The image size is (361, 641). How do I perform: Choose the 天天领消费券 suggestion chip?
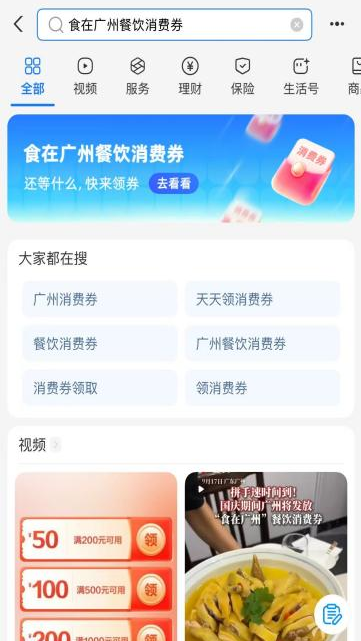262,299
